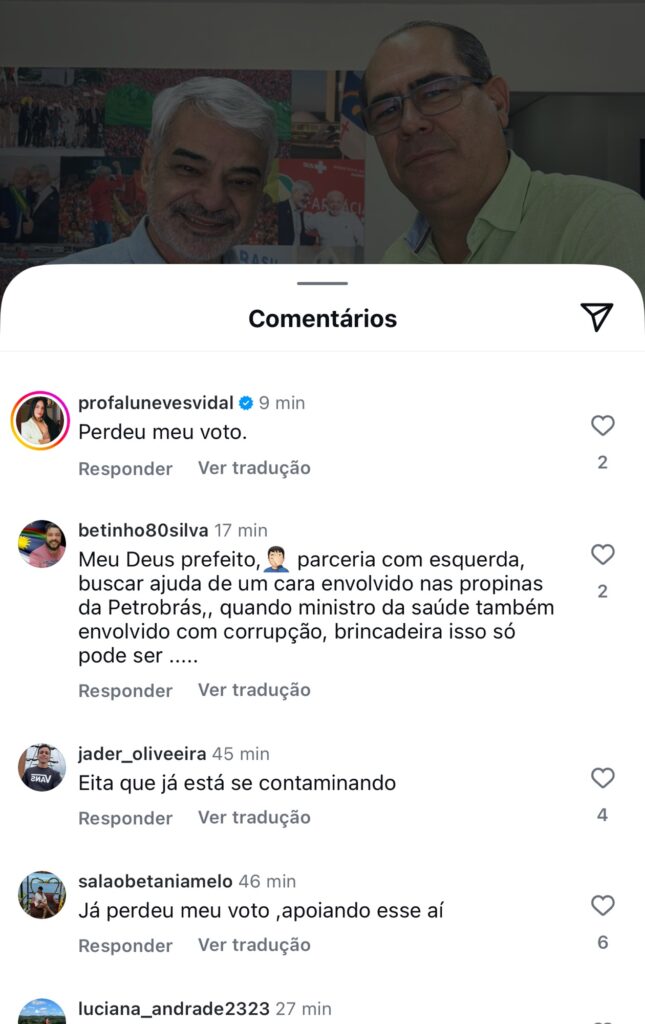View translation of betinho80silva's comment
Image resolution: width=645 pixels, height=1024 pixels.
click(254, 690)
